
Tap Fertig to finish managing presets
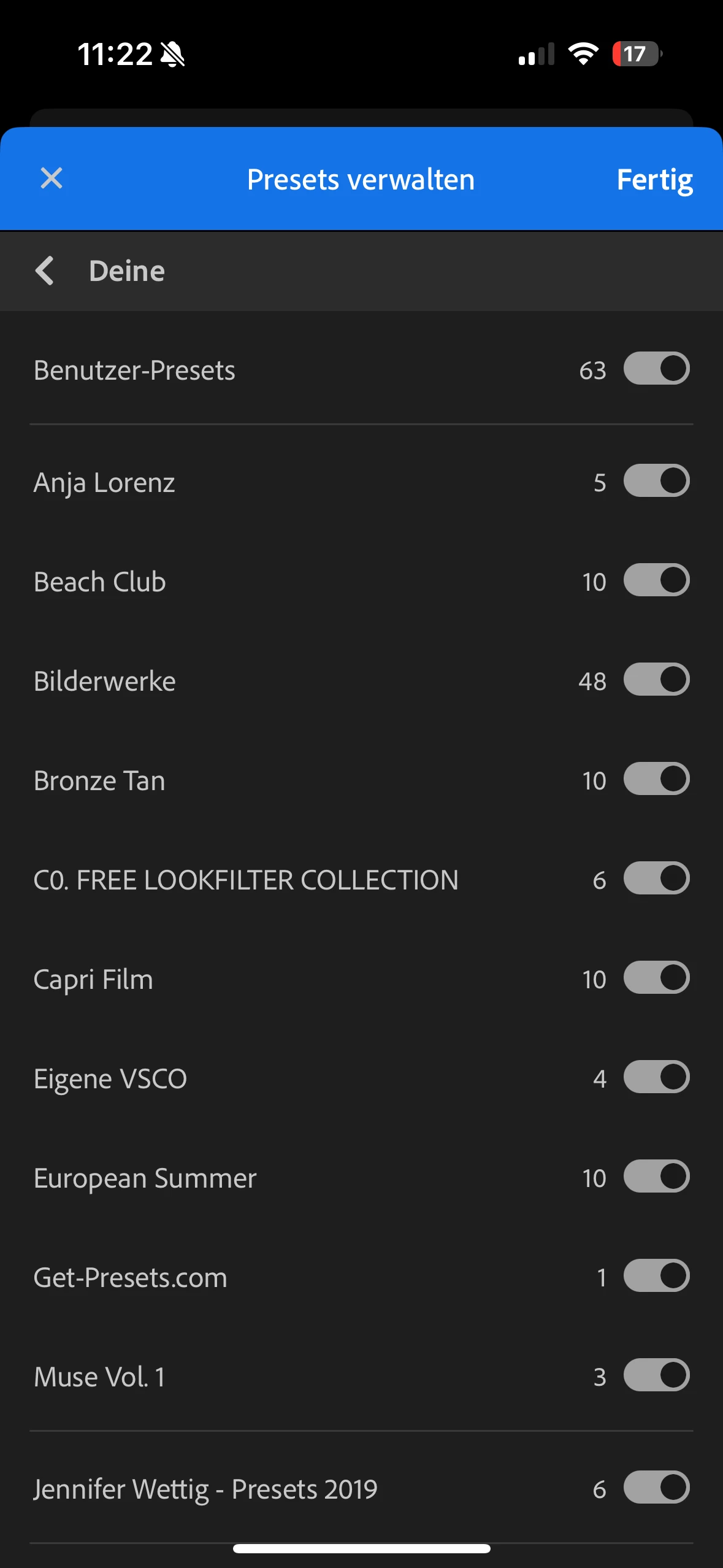tap(654, 180)
